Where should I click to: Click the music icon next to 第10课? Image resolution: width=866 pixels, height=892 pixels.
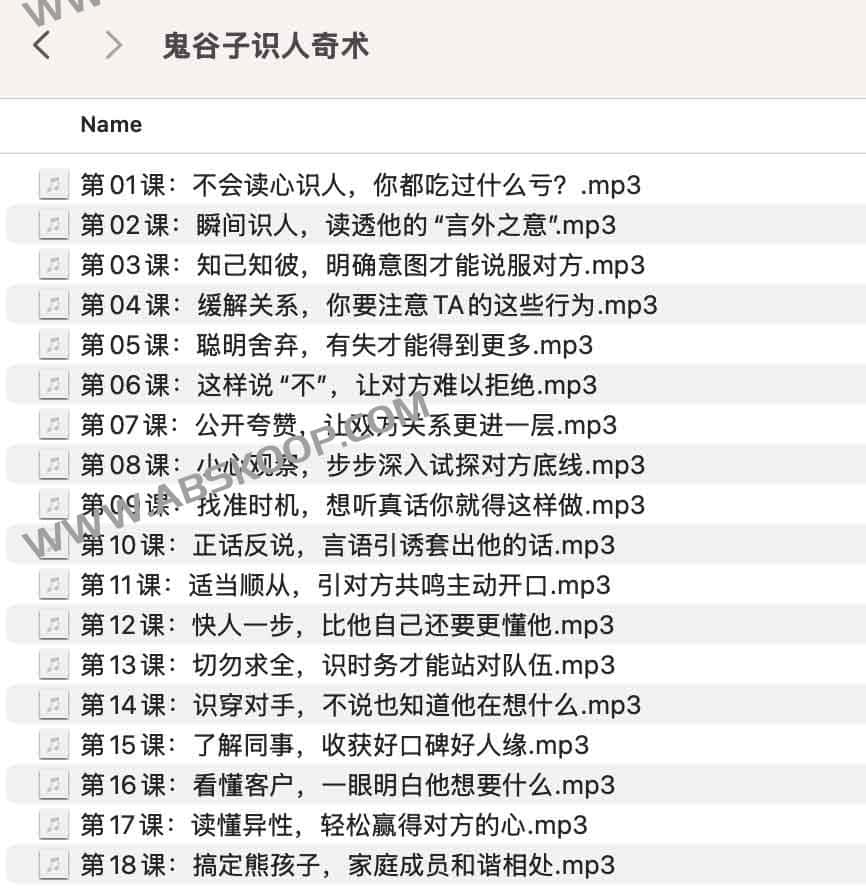pyautogui.click(x=53, y=545)
